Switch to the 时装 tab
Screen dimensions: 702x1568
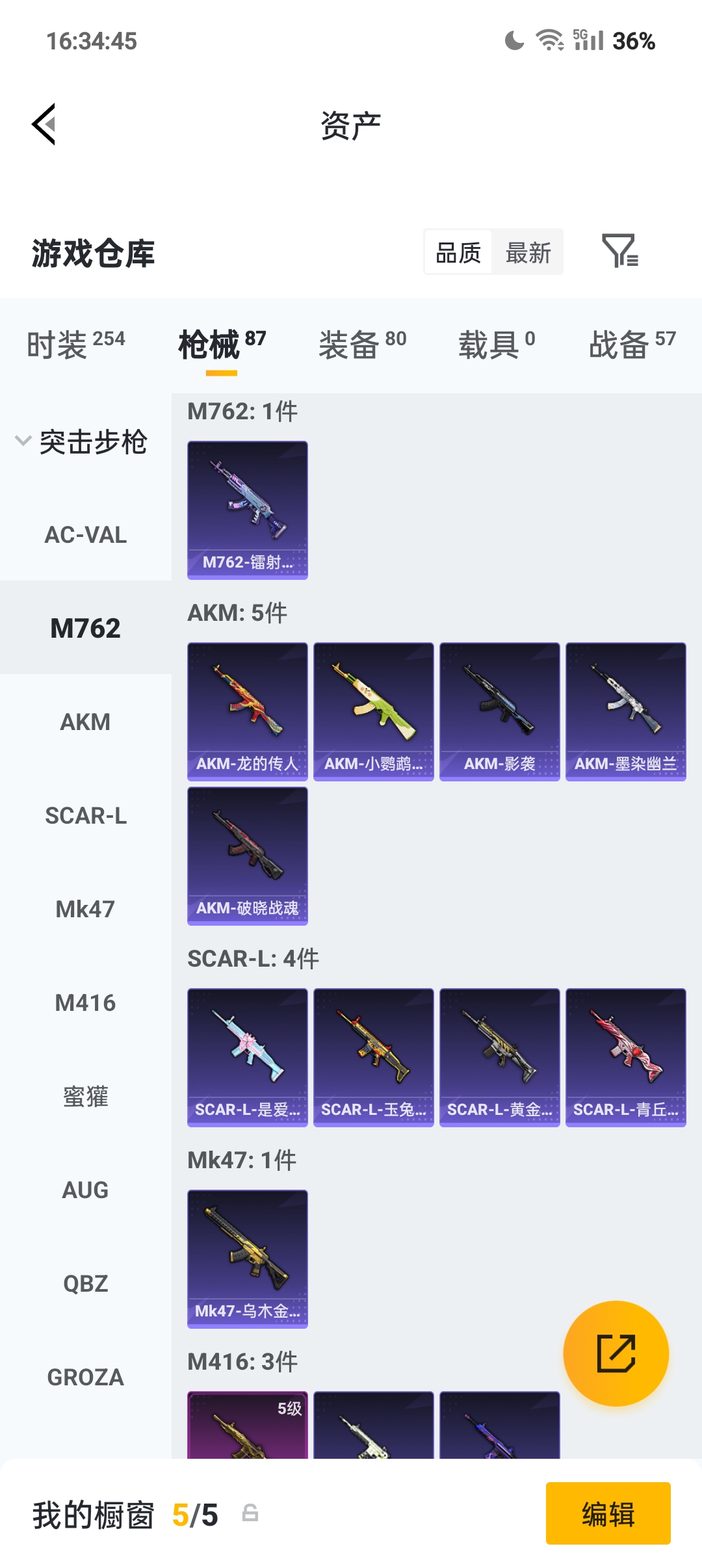(x=75, y=344)
